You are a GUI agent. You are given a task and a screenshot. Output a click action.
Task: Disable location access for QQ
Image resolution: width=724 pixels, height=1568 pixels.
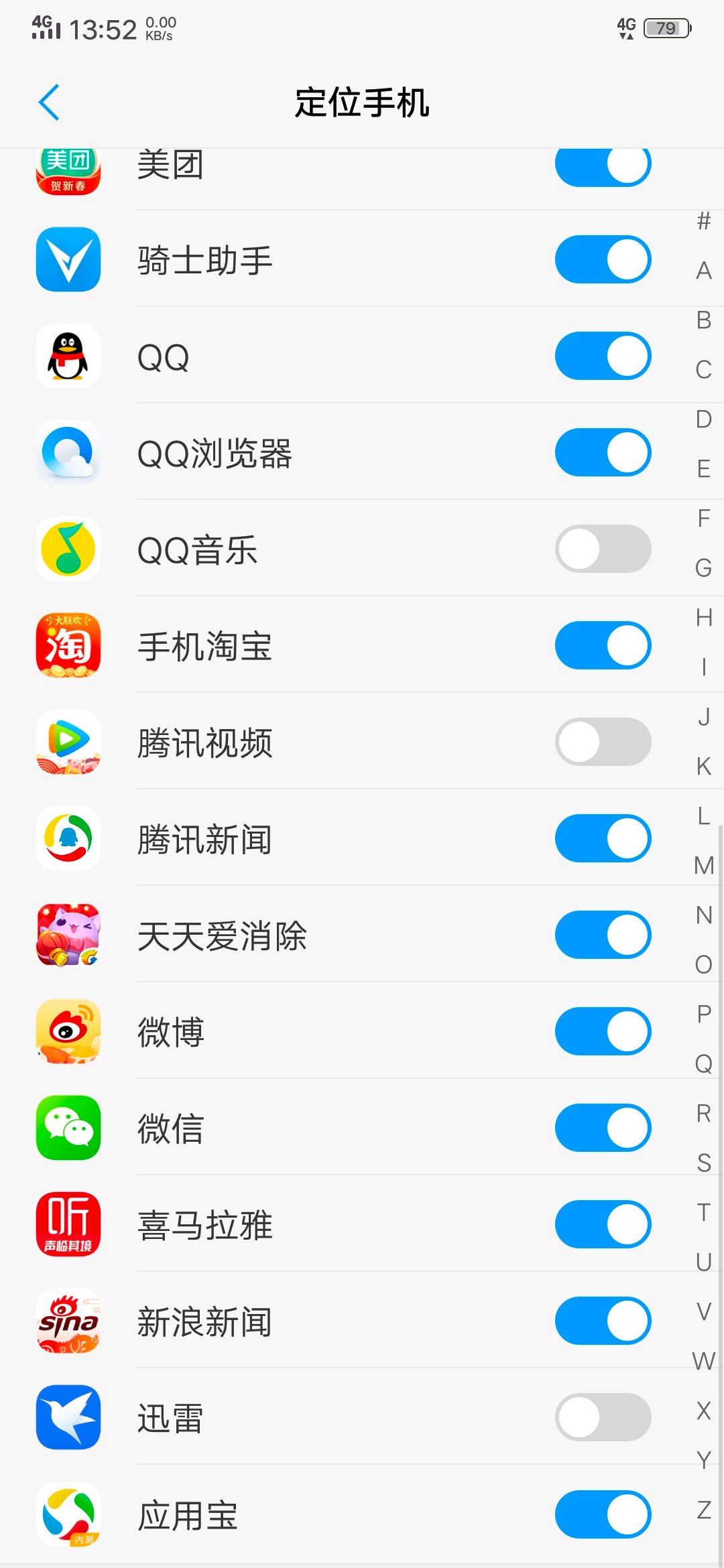tap(603, 356)
